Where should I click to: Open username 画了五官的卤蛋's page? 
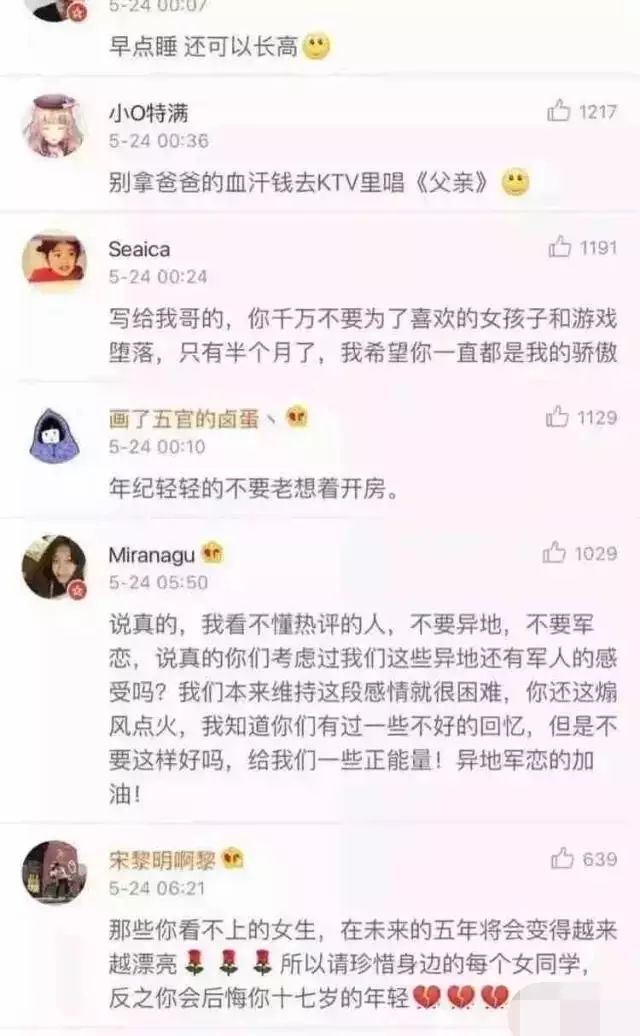pos(183,420)
